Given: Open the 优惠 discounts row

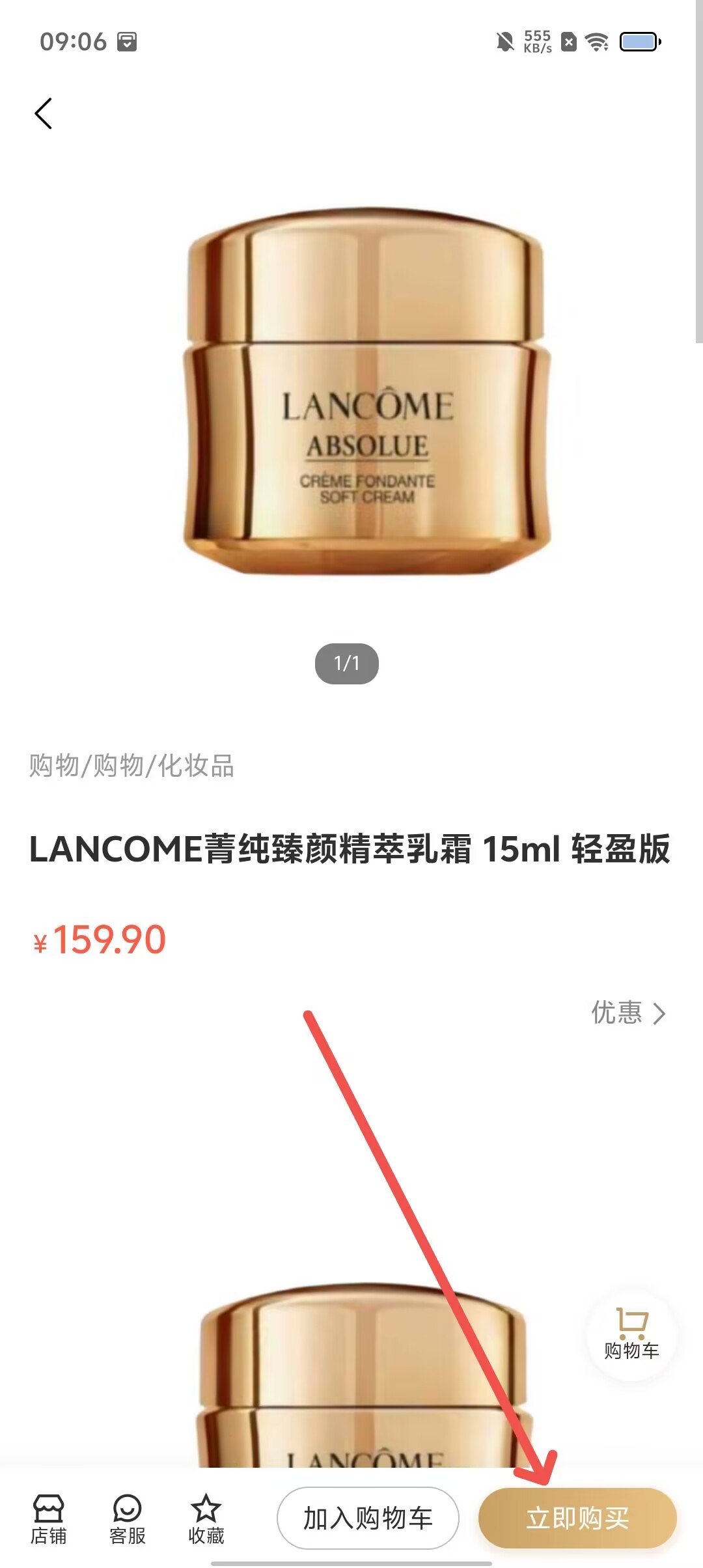Looking at the screenshot, I should [628, 1013].
